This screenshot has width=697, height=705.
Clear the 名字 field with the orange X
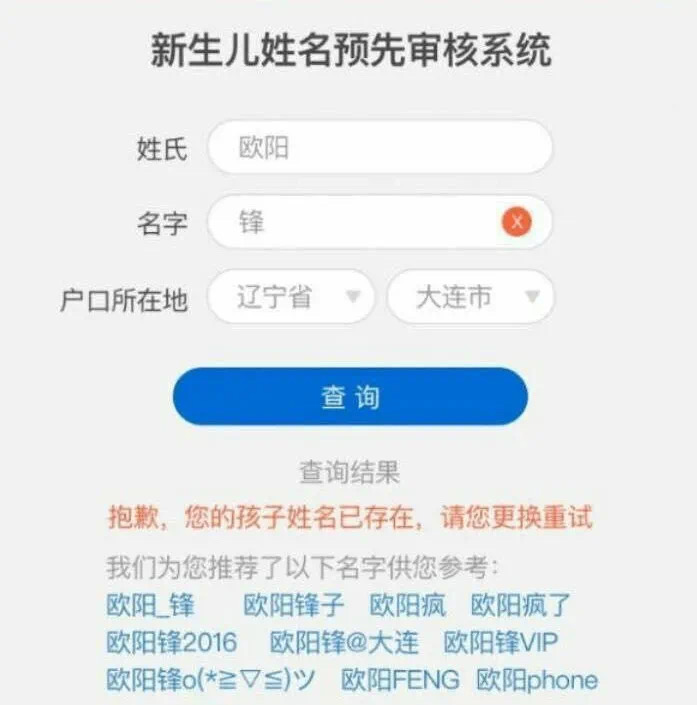[x=516, y=221]
